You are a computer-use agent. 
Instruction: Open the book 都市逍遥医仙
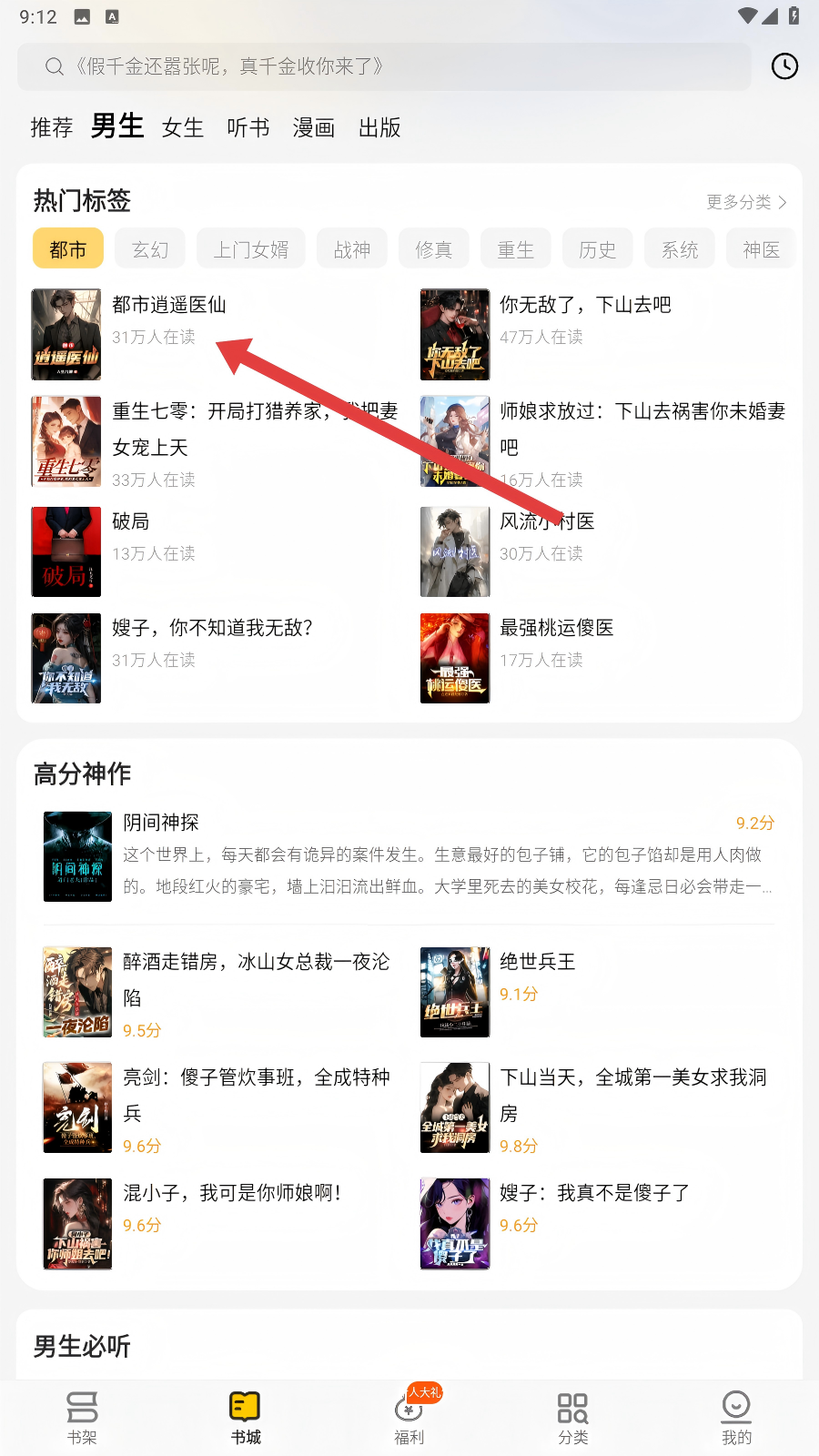168,306
